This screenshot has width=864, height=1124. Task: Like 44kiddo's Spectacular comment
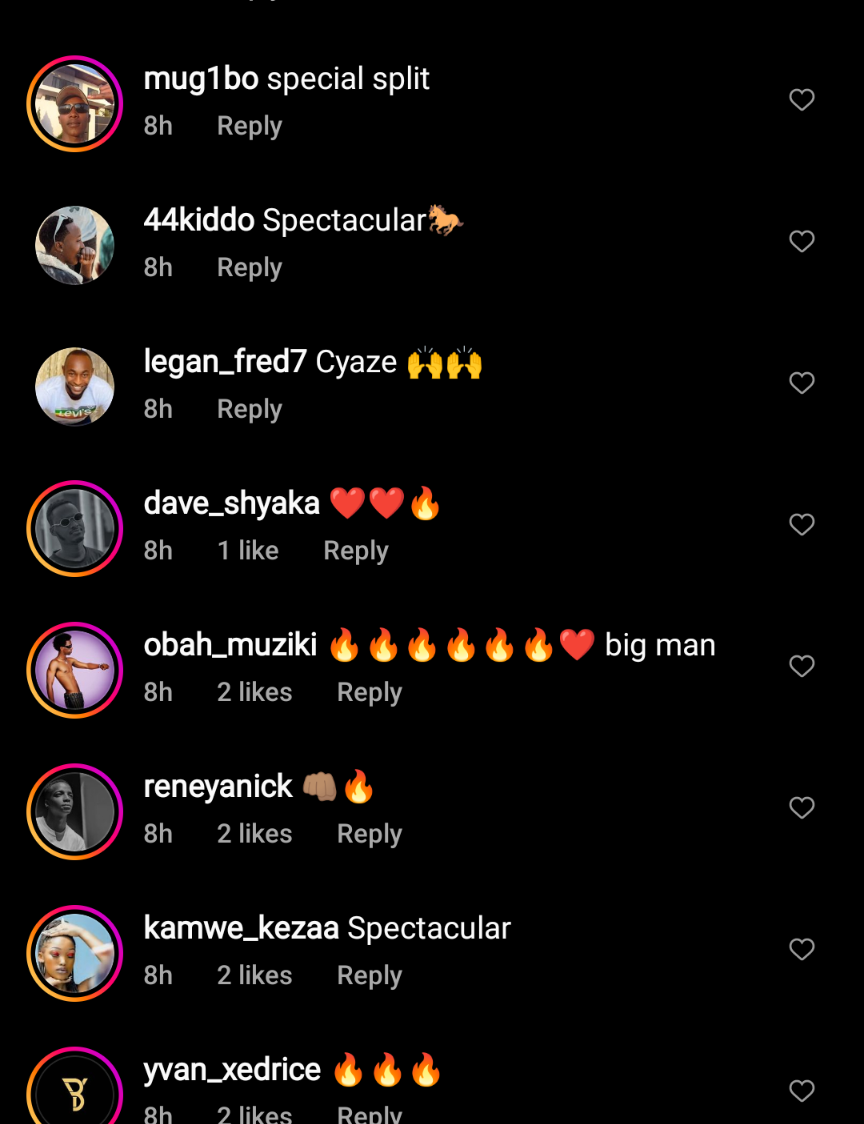point(802,241)
